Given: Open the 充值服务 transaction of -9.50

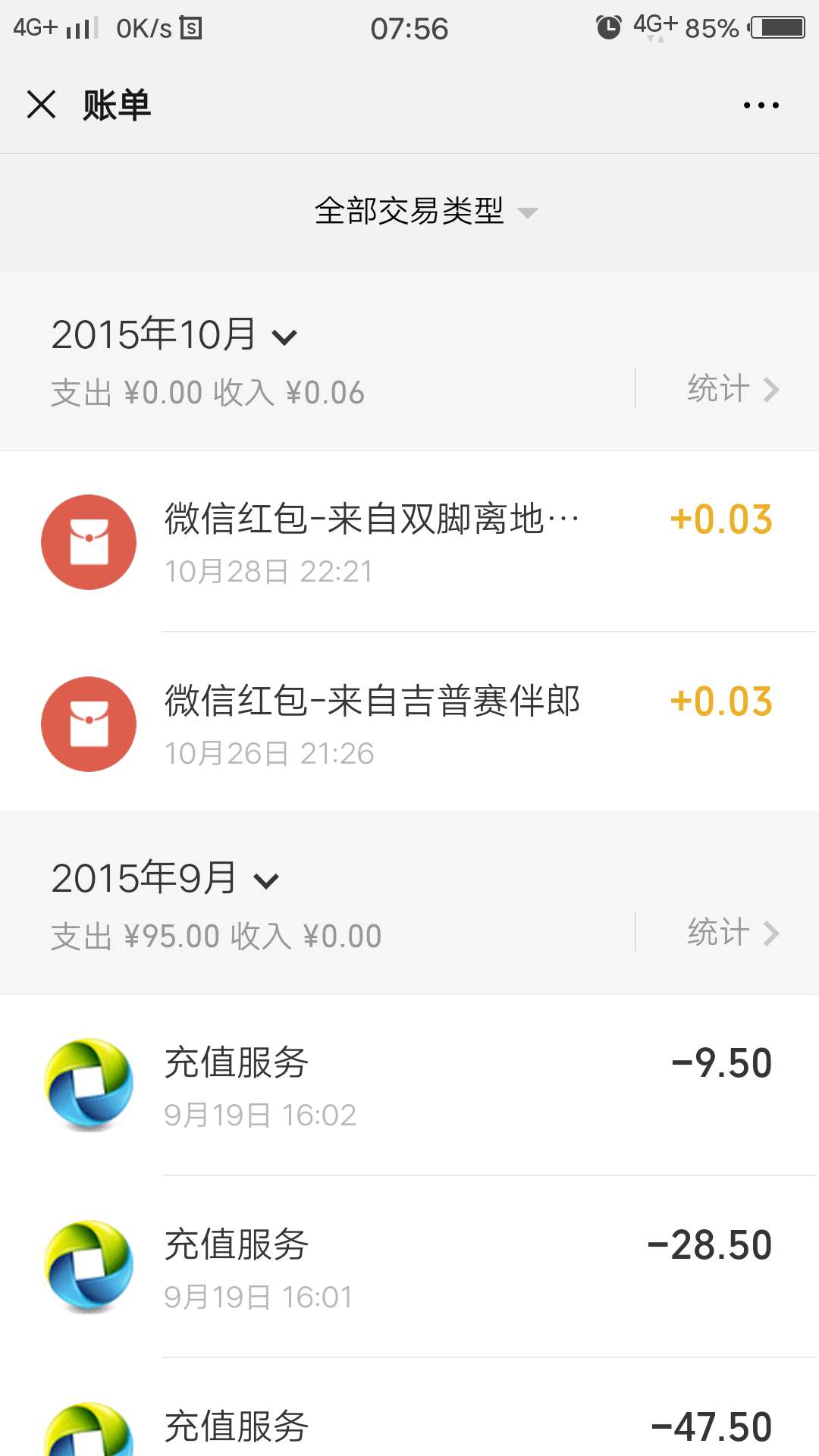Looking at the screenshot, I should click(x=409, y=1085).
